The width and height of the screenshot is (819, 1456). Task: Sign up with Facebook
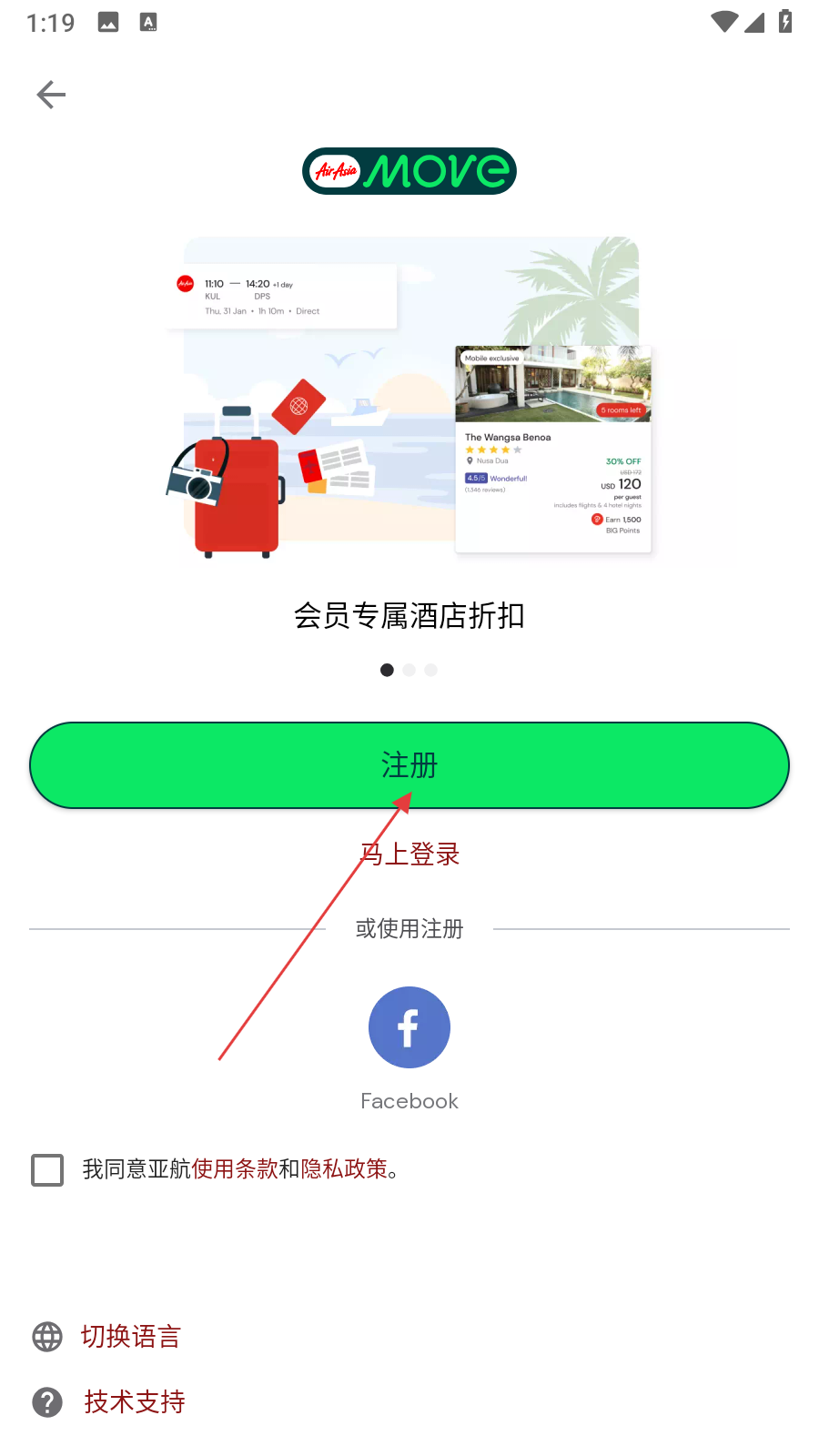[409, 1027]
